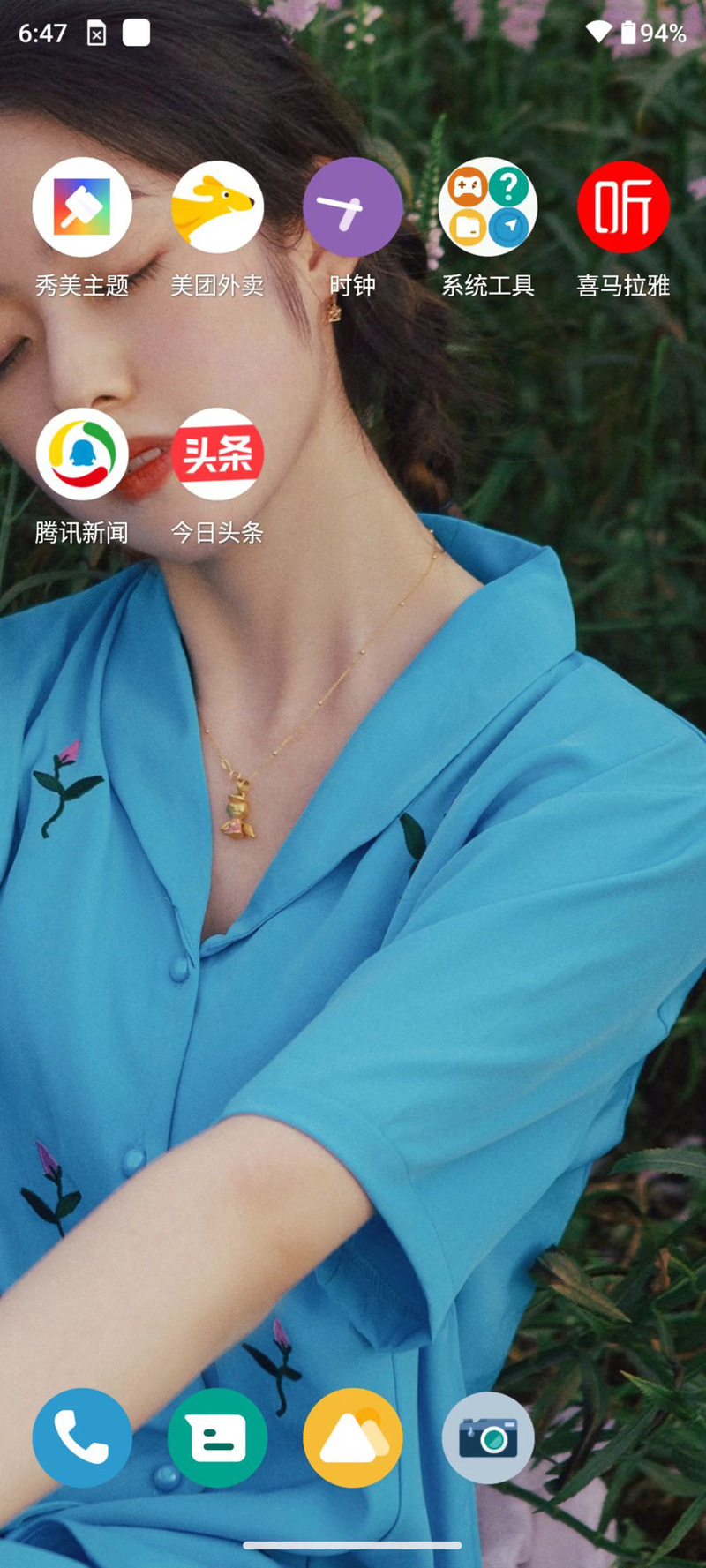706x1568 pixels.
Task: Open the phone dialer in dock
Action: tap(82, 1437)
